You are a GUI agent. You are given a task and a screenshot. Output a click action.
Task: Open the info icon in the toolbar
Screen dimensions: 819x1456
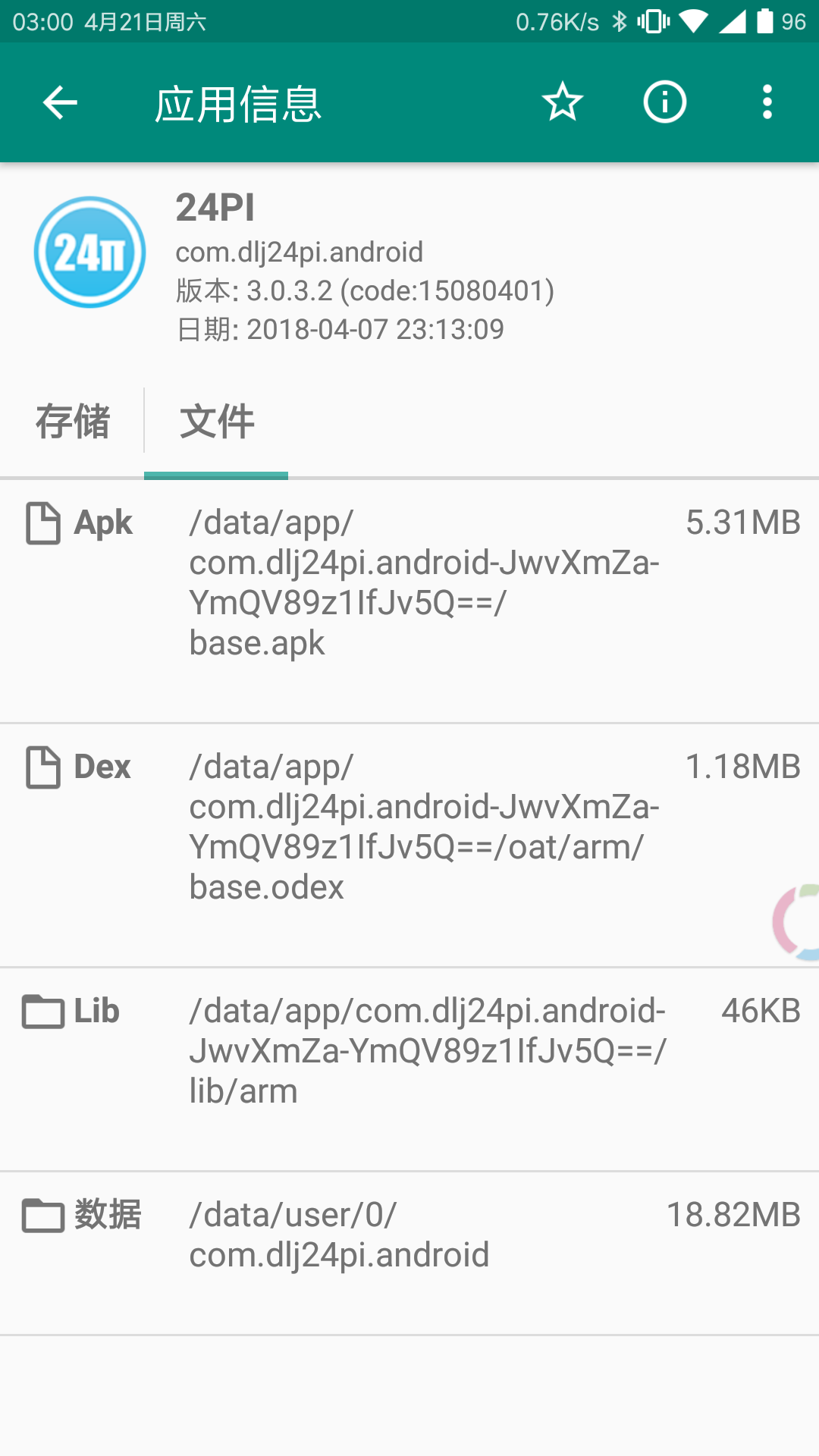665,102
